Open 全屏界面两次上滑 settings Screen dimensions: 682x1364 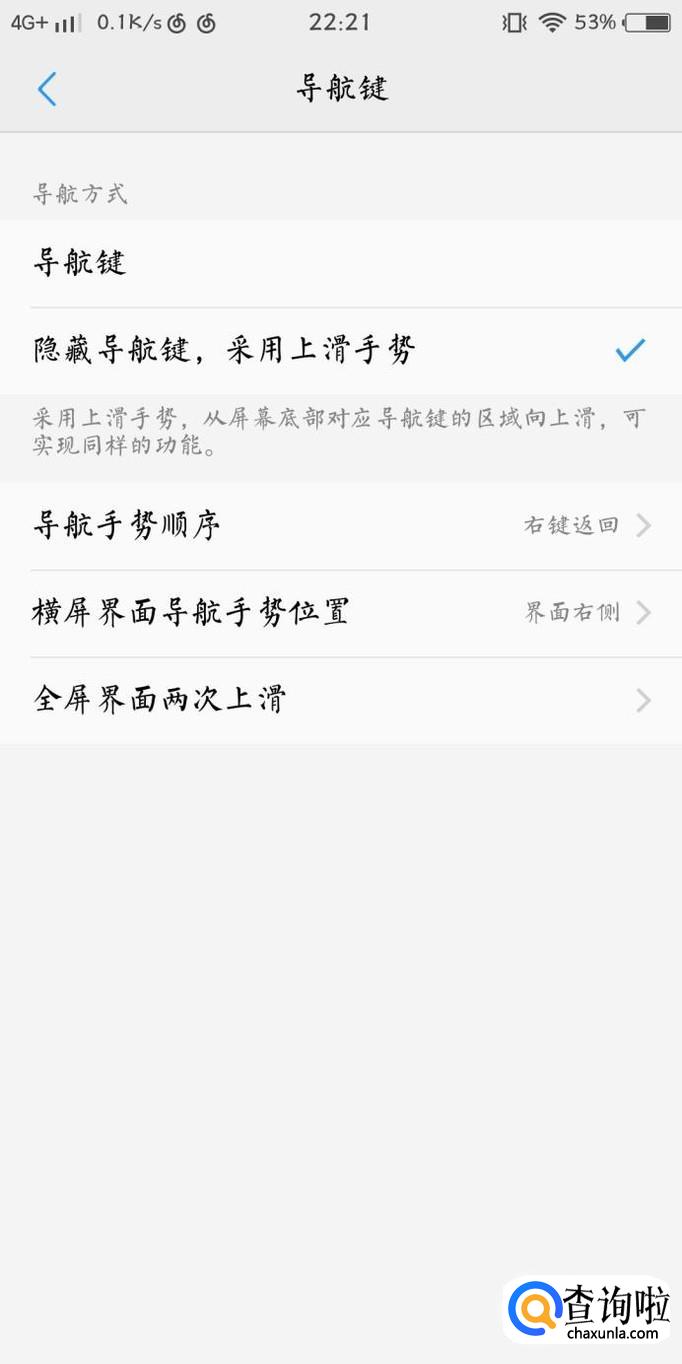(x=340, y=700)
